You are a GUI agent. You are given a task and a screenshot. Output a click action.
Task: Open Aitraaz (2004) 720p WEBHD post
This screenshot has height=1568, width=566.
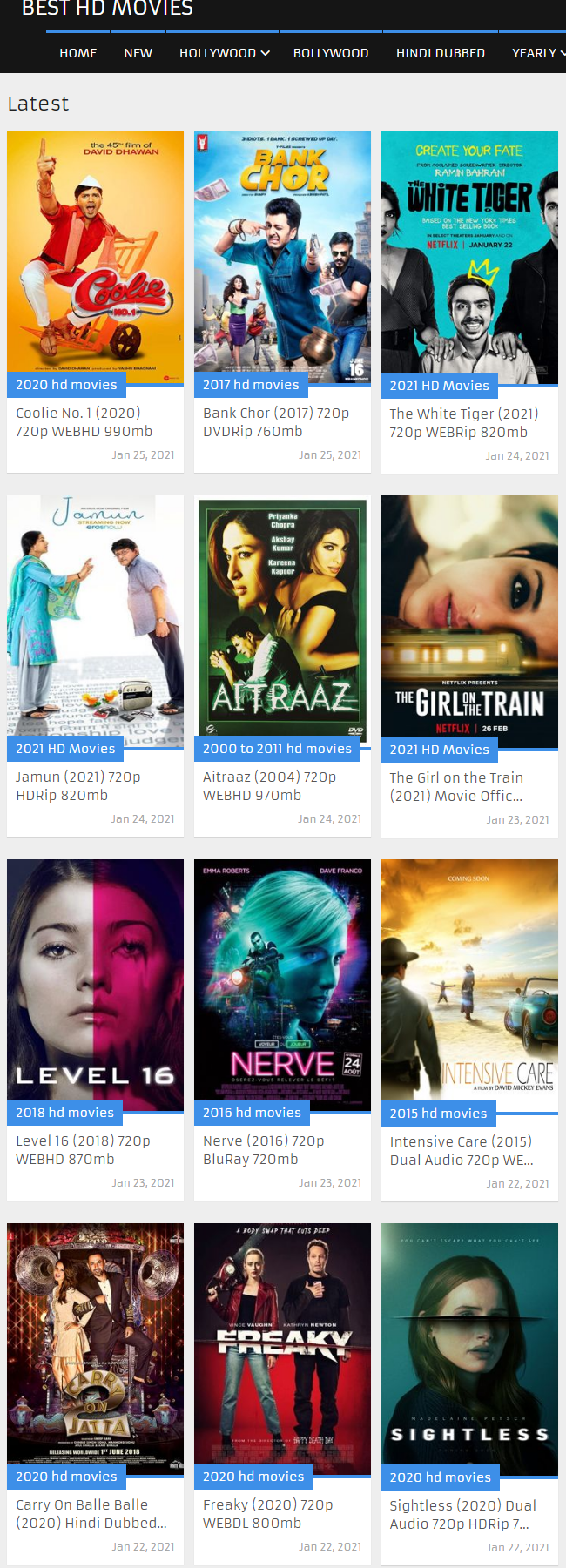[x=269, y=785]
